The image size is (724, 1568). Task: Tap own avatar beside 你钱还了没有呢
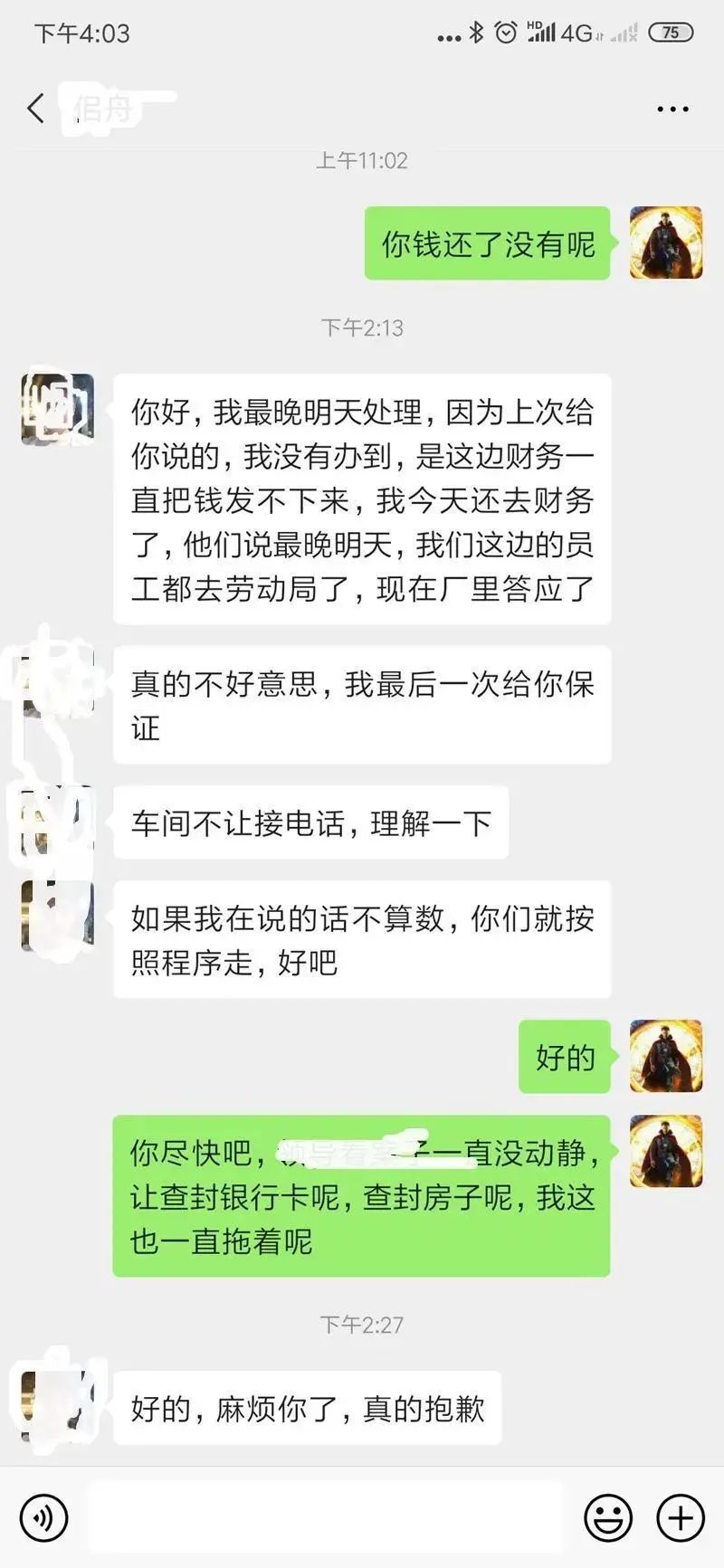(666, 242)
